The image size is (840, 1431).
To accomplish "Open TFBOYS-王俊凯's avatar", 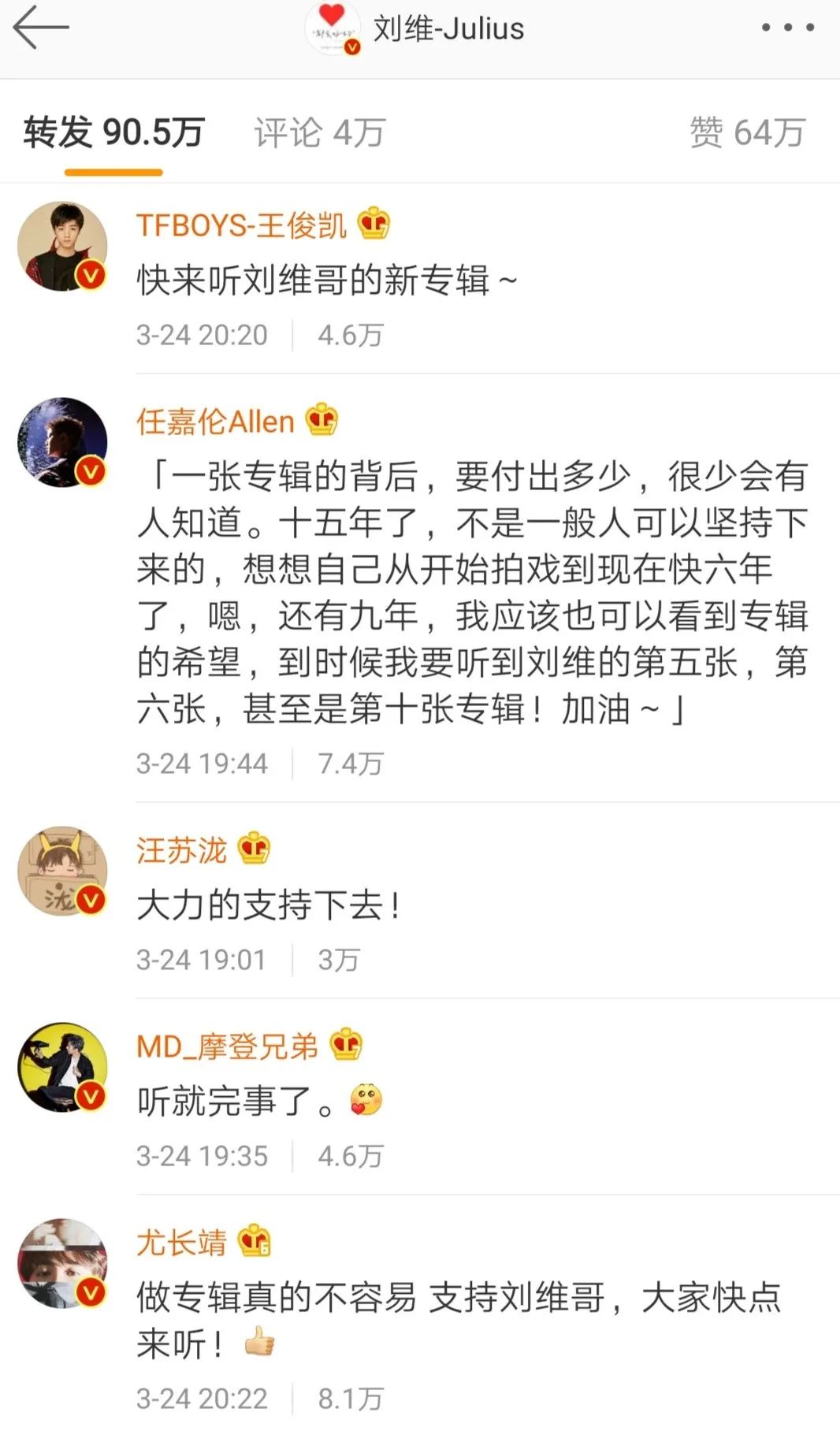I will [x=62, y=246].
